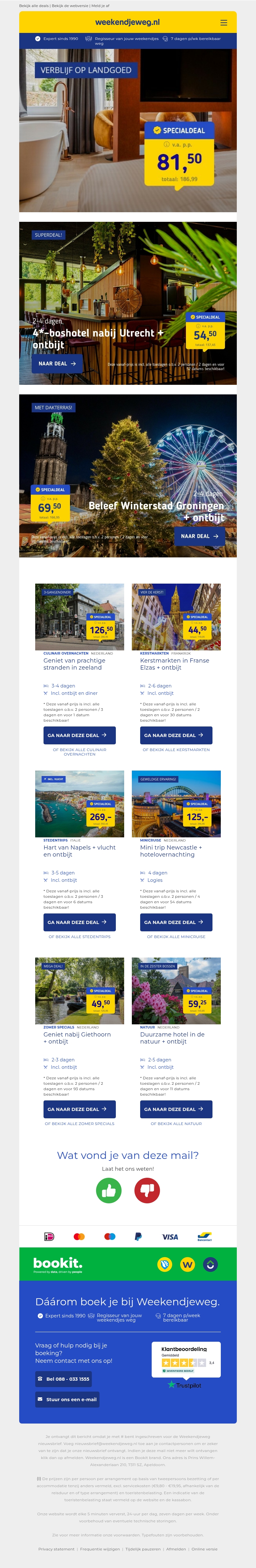Go to the Winterstad Groningen deal
The width and height of the screenshot is (256, 1568).
tap(199, 536)
